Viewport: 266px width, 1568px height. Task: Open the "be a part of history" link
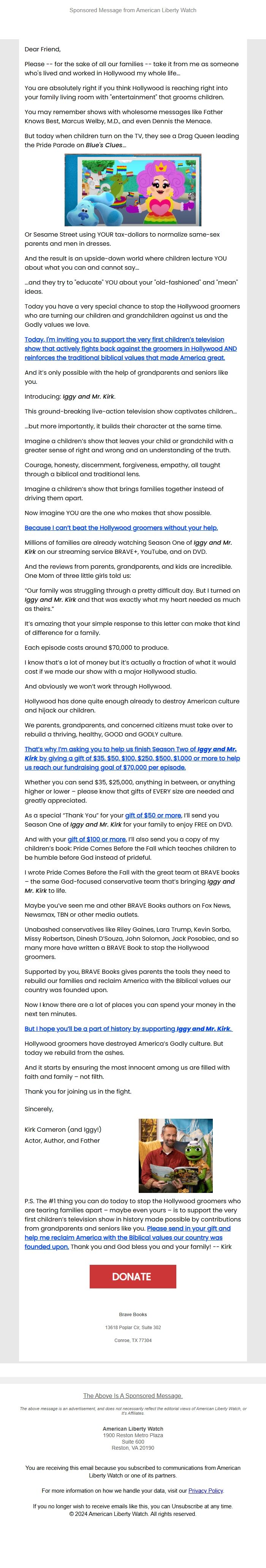[x=128, y=1028]
